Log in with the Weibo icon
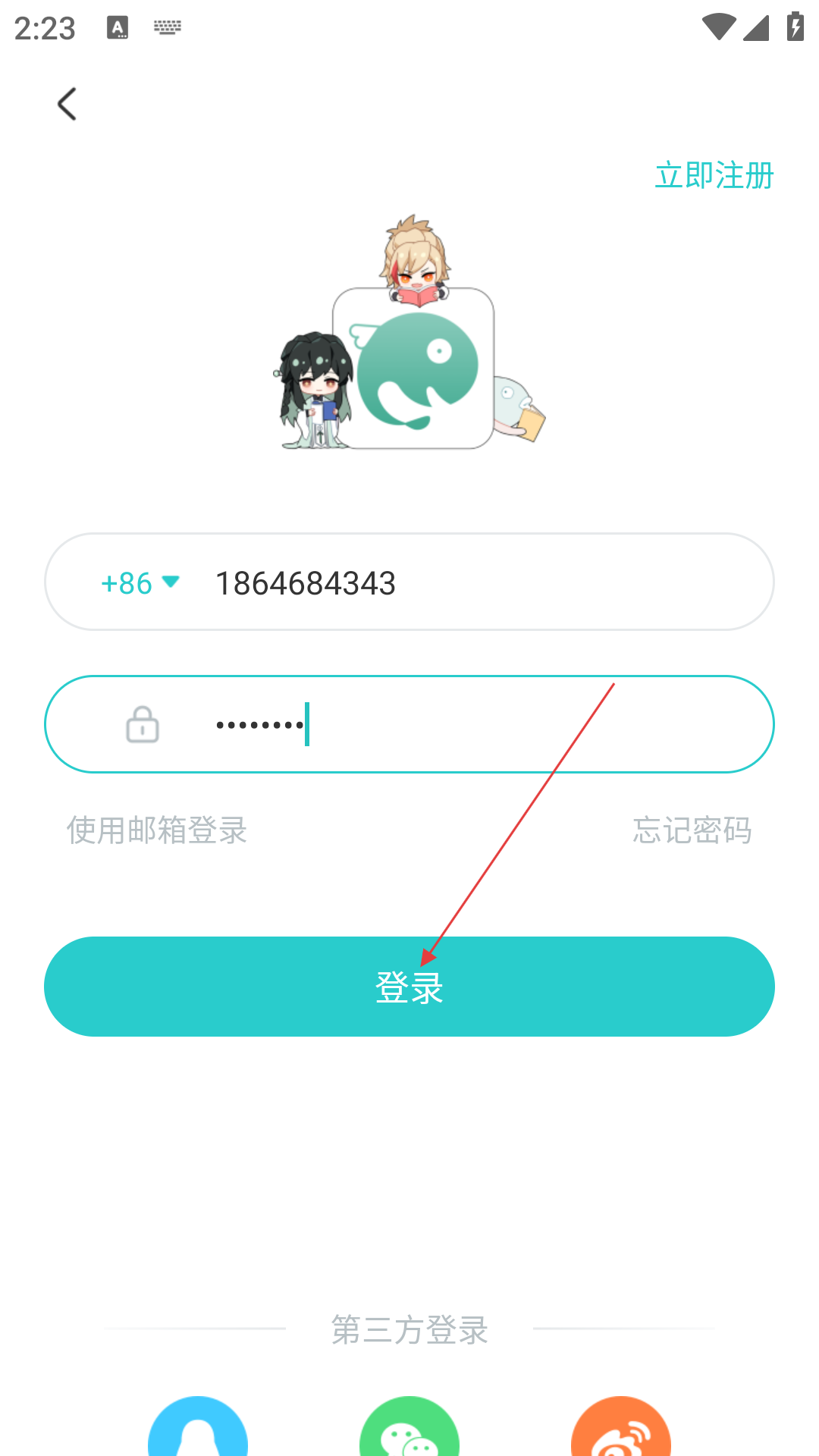819x1456 pixels. pyautogui.click(x=620, y=1429)
